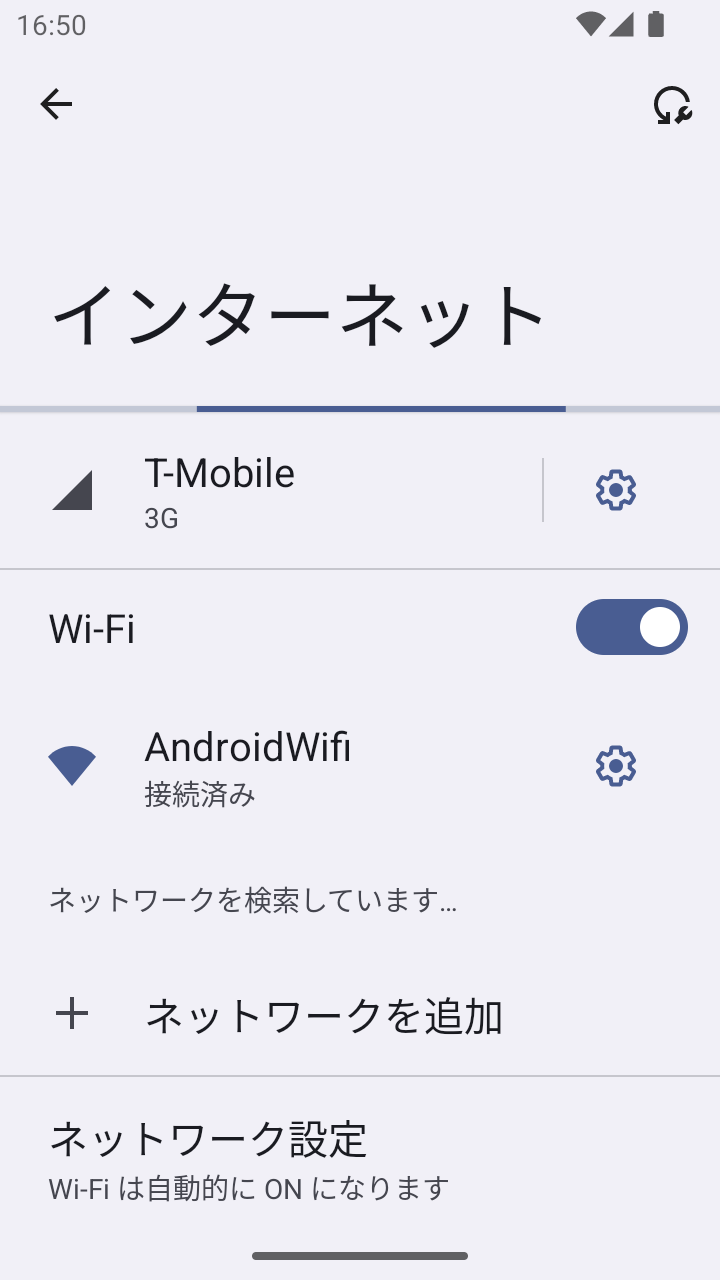Tap the back arrow to exit
Viewport: 720px width, 1280px height.
[x=57, y=103]
